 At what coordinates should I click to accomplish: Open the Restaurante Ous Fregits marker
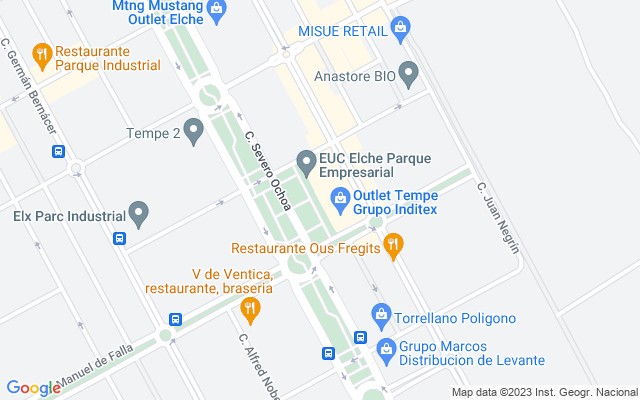point(393,244)
